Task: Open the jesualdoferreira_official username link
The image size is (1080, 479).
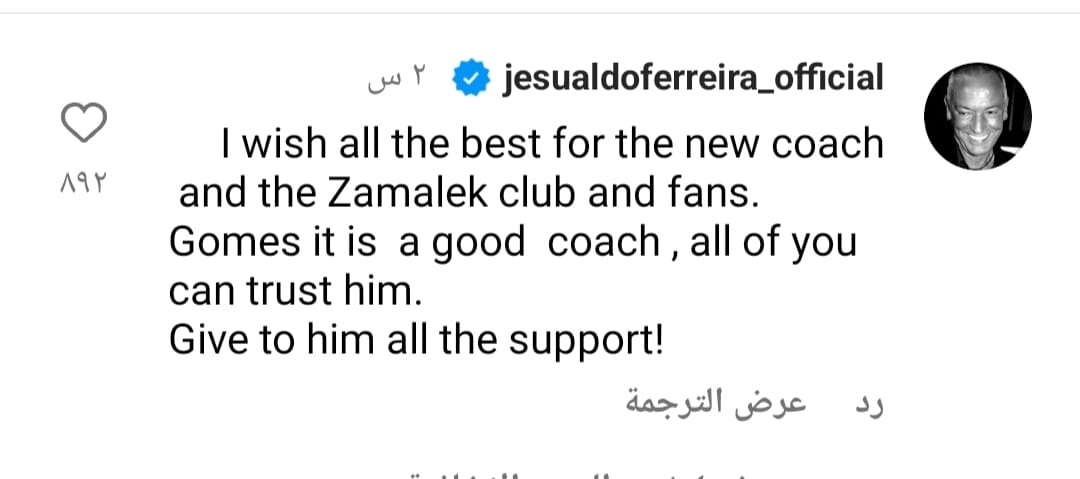Action: pyautogui.click(x=693, y=78)
